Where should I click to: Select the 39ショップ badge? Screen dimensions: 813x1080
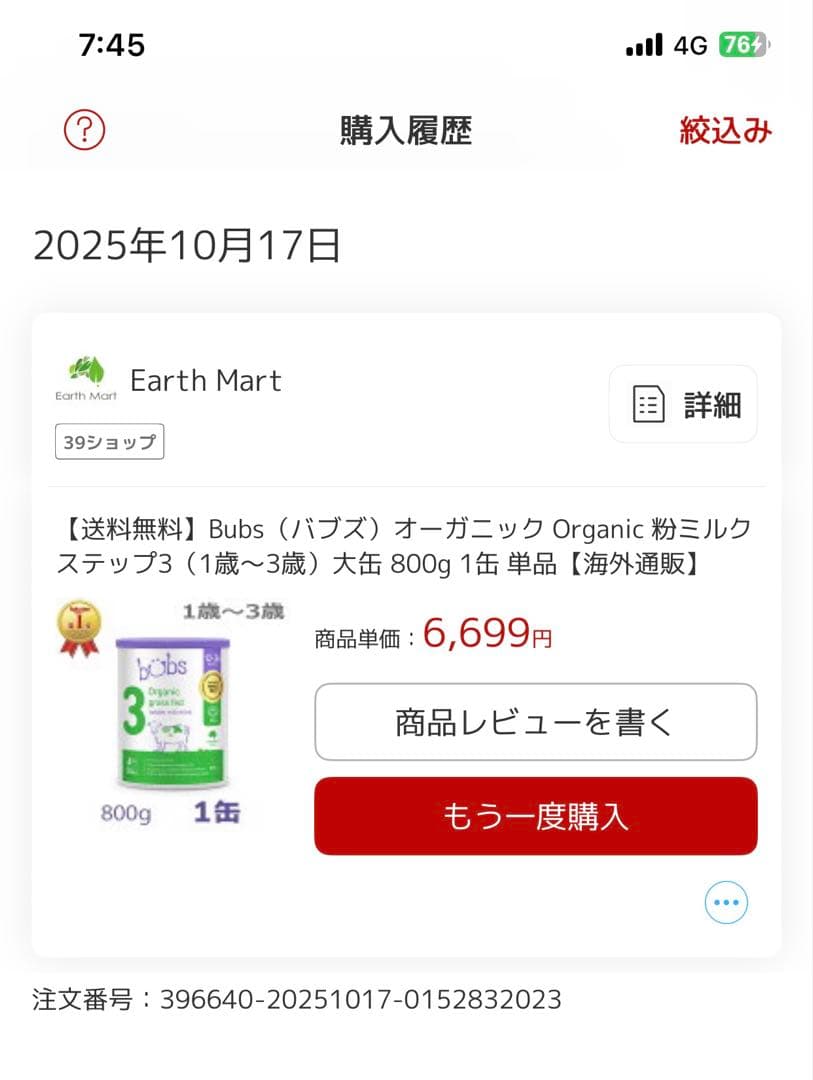pyautogui.click(x=109, y=442)
